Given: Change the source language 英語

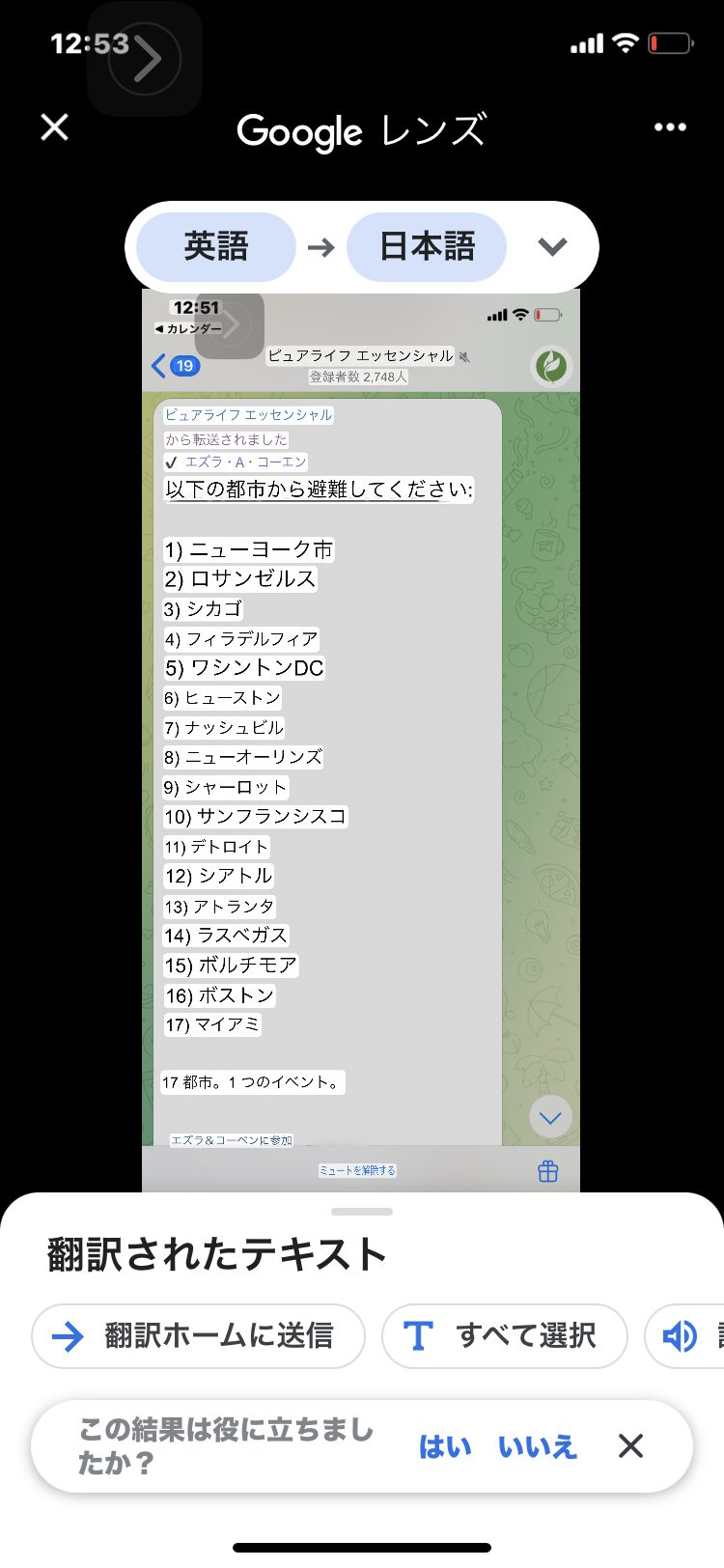Looking at the screenshot, I should pyautogui.click(x=216, y=247).
